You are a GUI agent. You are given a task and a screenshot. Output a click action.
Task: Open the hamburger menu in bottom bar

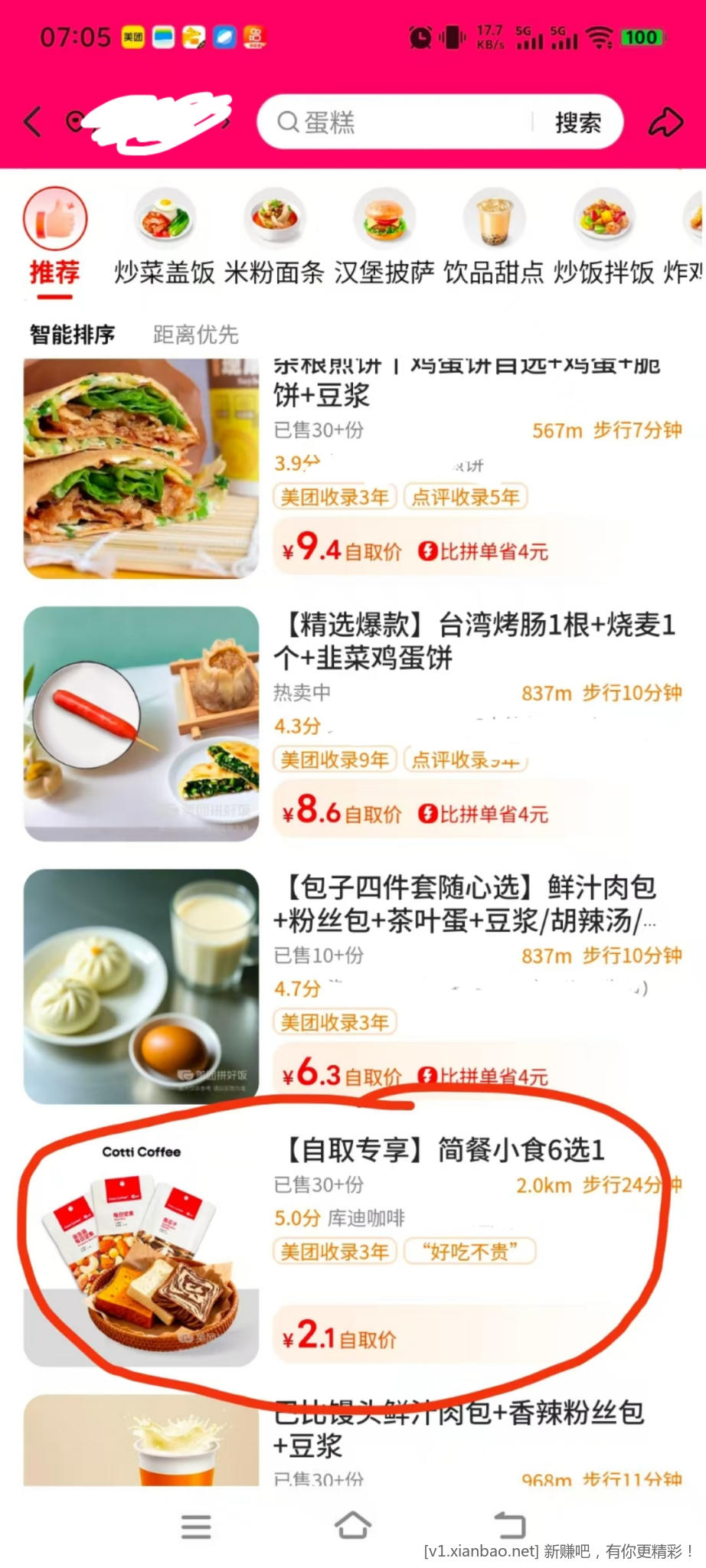pyautogui.click(x=197, y=1526)
